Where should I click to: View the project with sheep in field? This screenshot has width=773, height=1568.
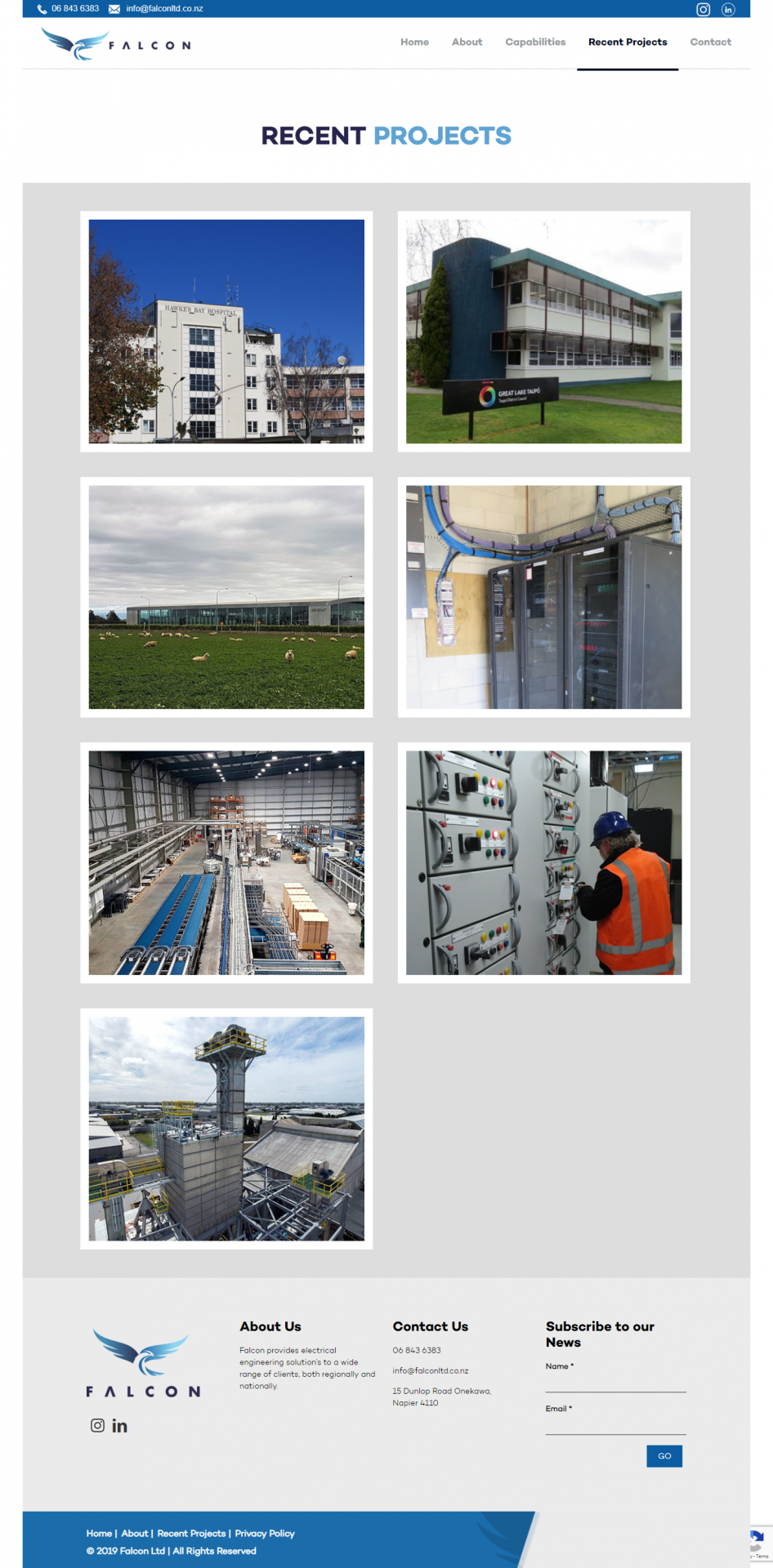[x=226, y=597]
